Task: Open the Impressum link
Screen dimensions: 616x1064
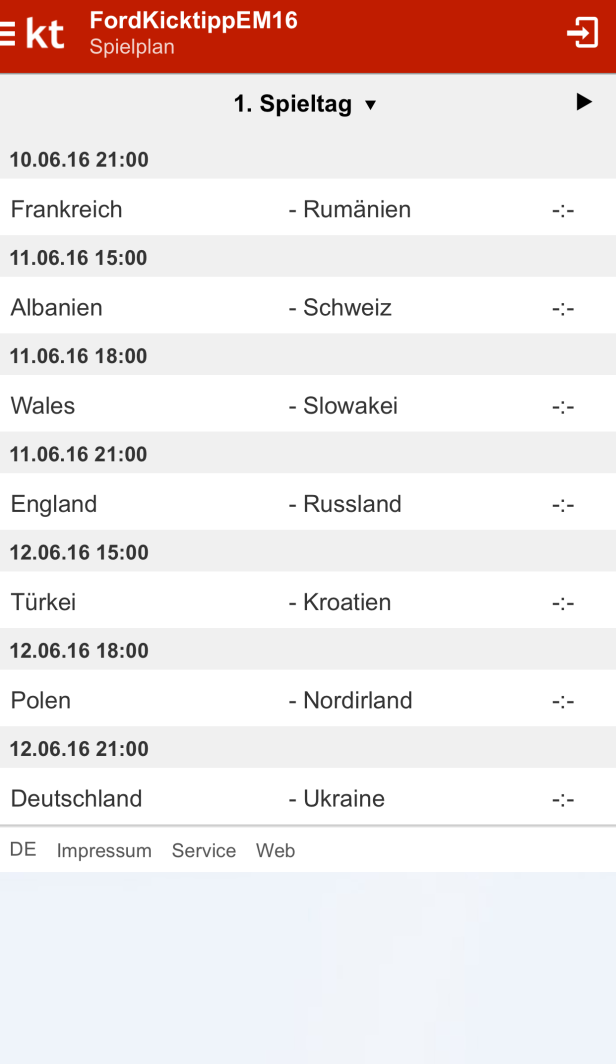Action: point(104,850)
